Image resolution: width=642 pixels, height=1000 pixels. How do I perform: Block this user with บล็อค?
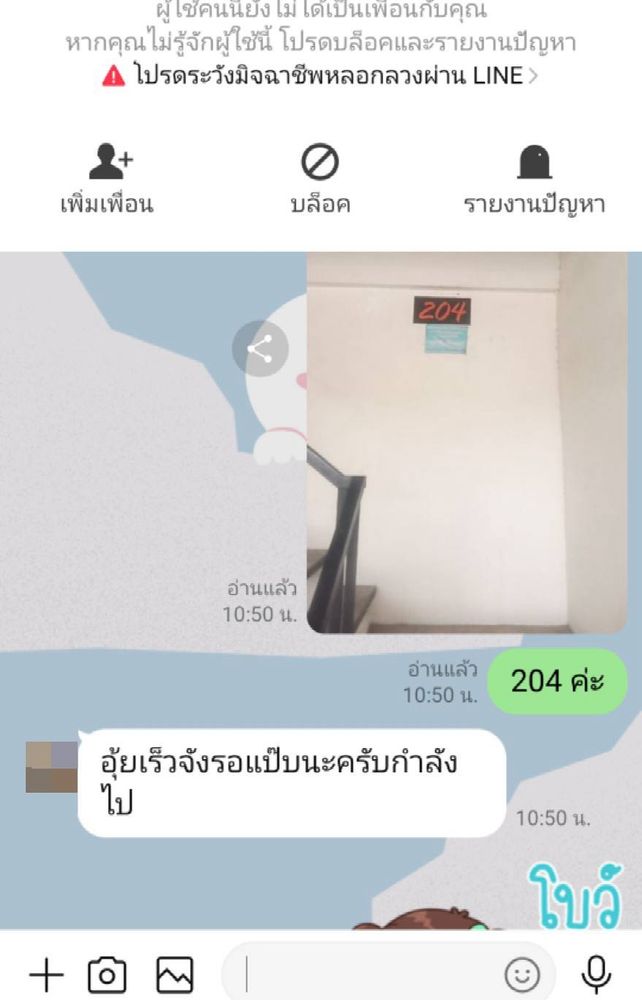[x=320, y=179]
